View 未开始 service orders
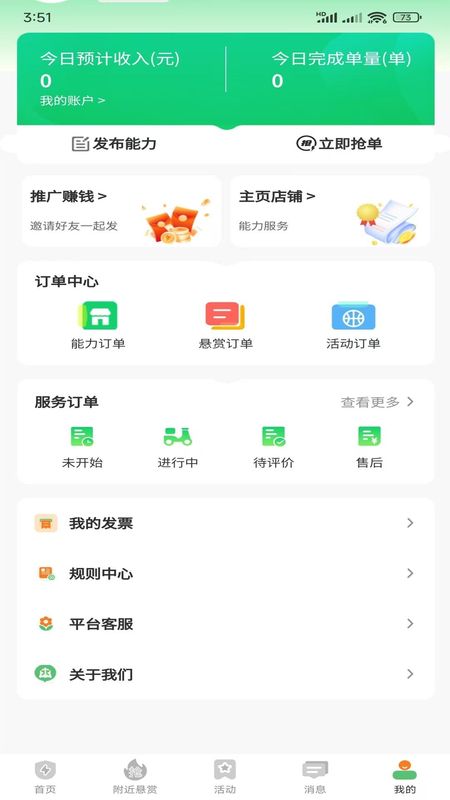 coord(82,447)
